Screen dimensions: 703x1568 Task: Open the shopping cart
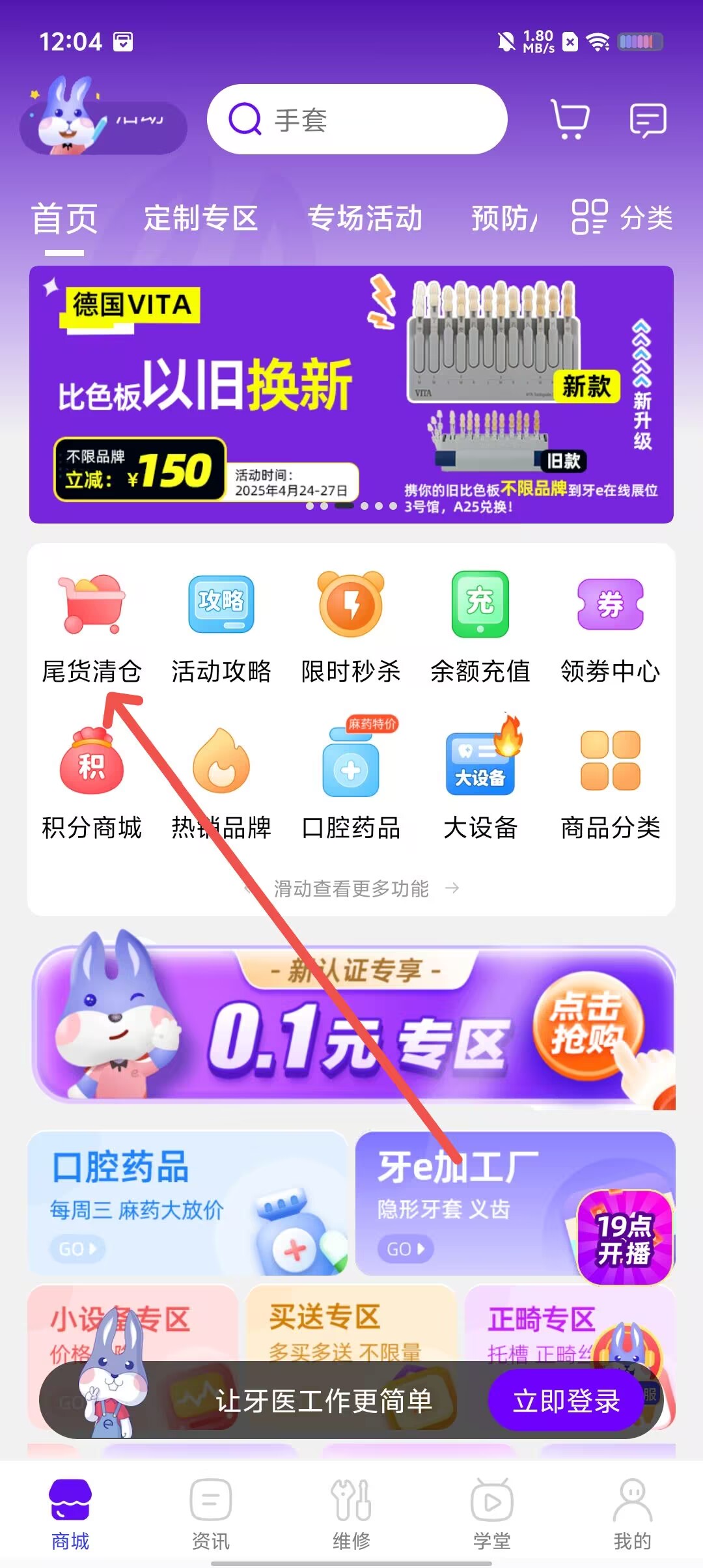point(570,119)
